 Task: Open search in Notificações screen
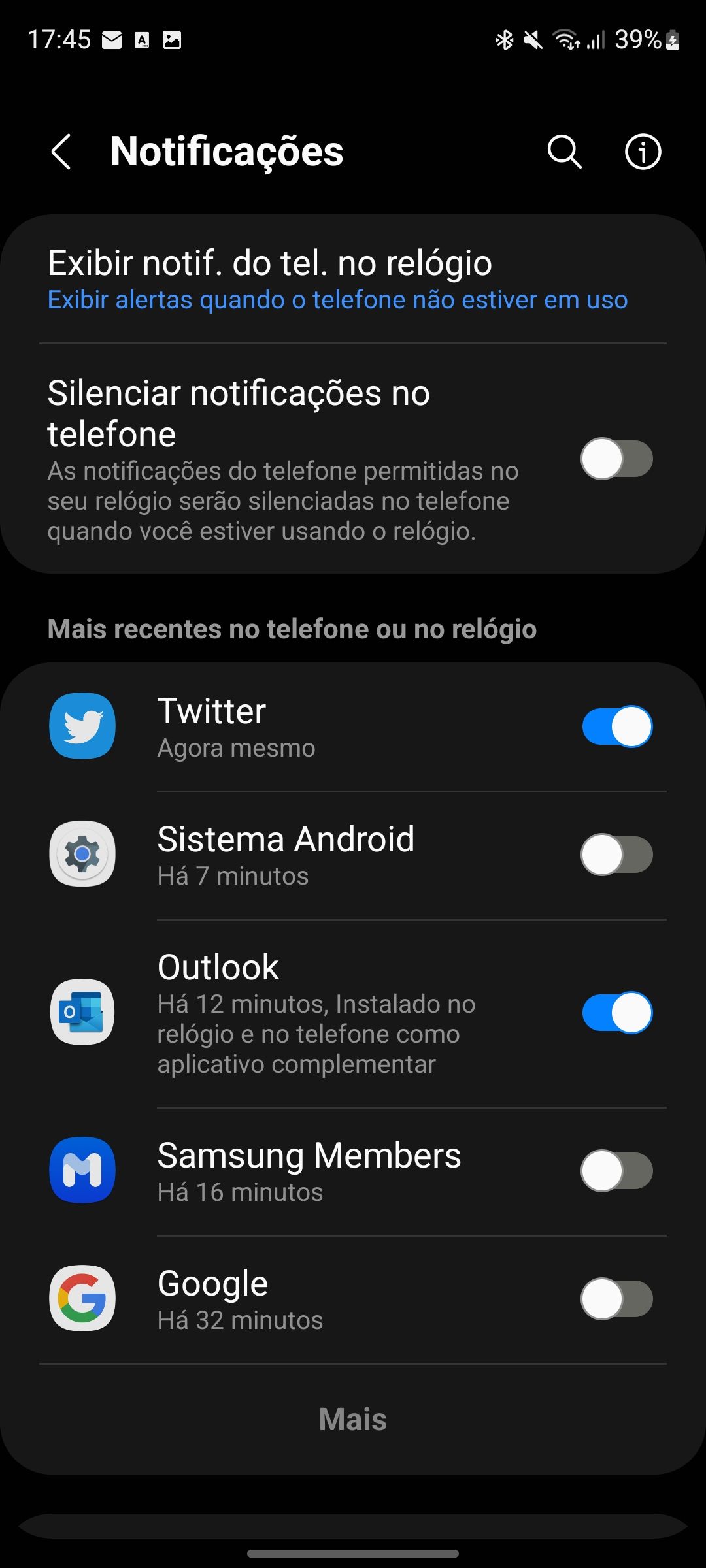click(564, 152)
